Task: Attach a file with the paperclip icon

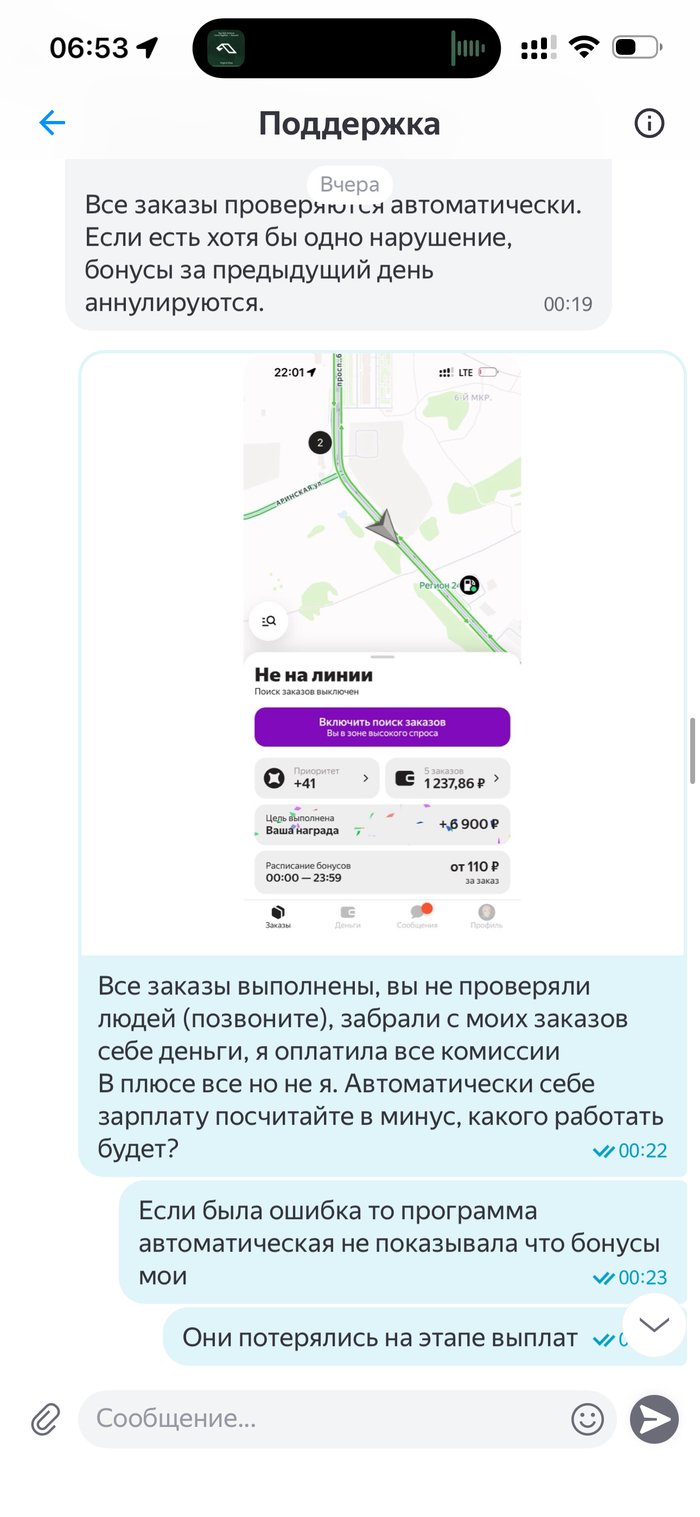Action: tap(45, 1418)
